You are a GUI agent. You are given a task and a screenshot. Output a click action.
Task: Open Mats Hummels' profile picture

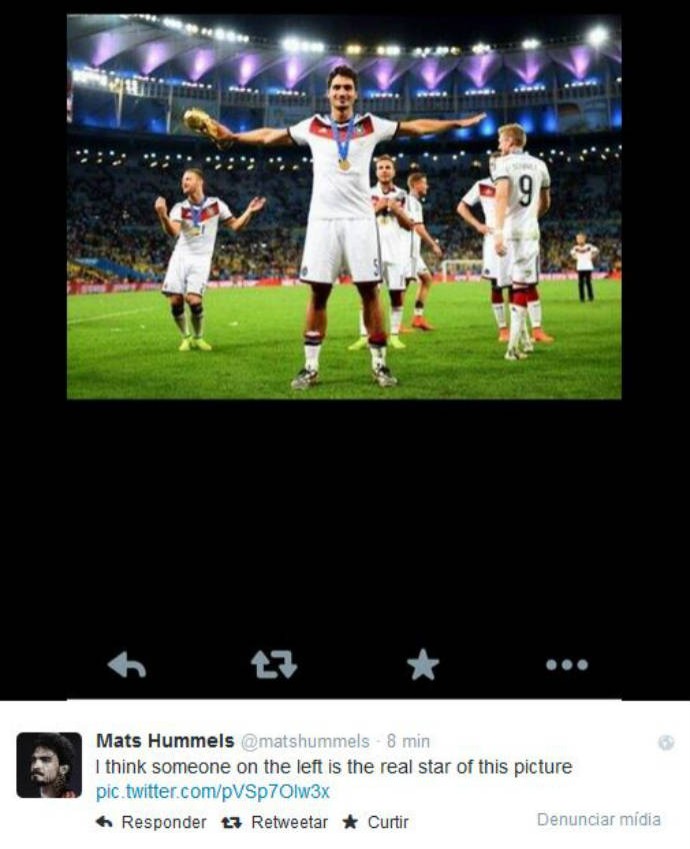pyautogui.click(x=49, y=765)
